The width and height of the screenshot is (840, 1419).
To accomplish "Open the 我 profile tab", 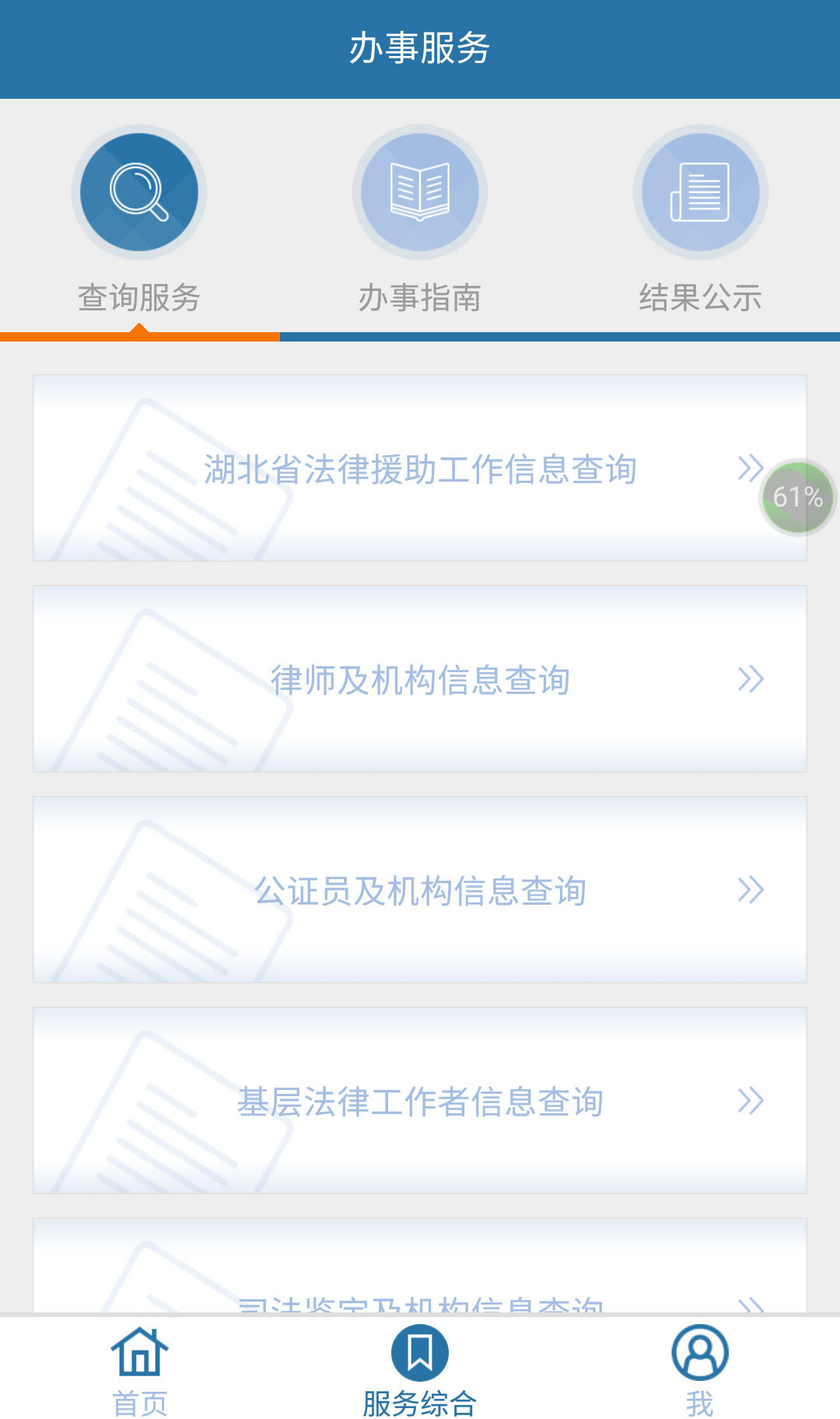I will [699, 1371].
